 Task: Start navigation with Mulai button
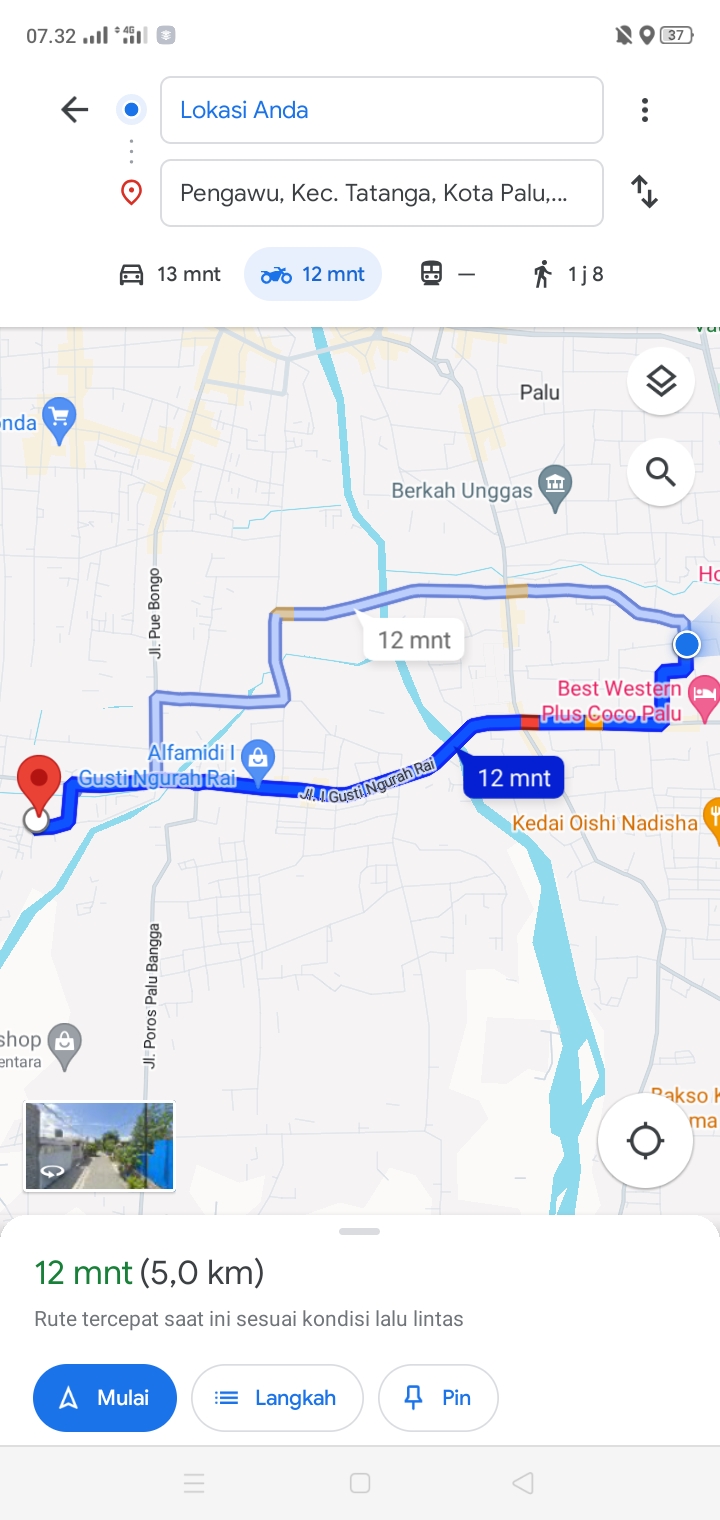pyautogui.click(x=105, y=1398)
